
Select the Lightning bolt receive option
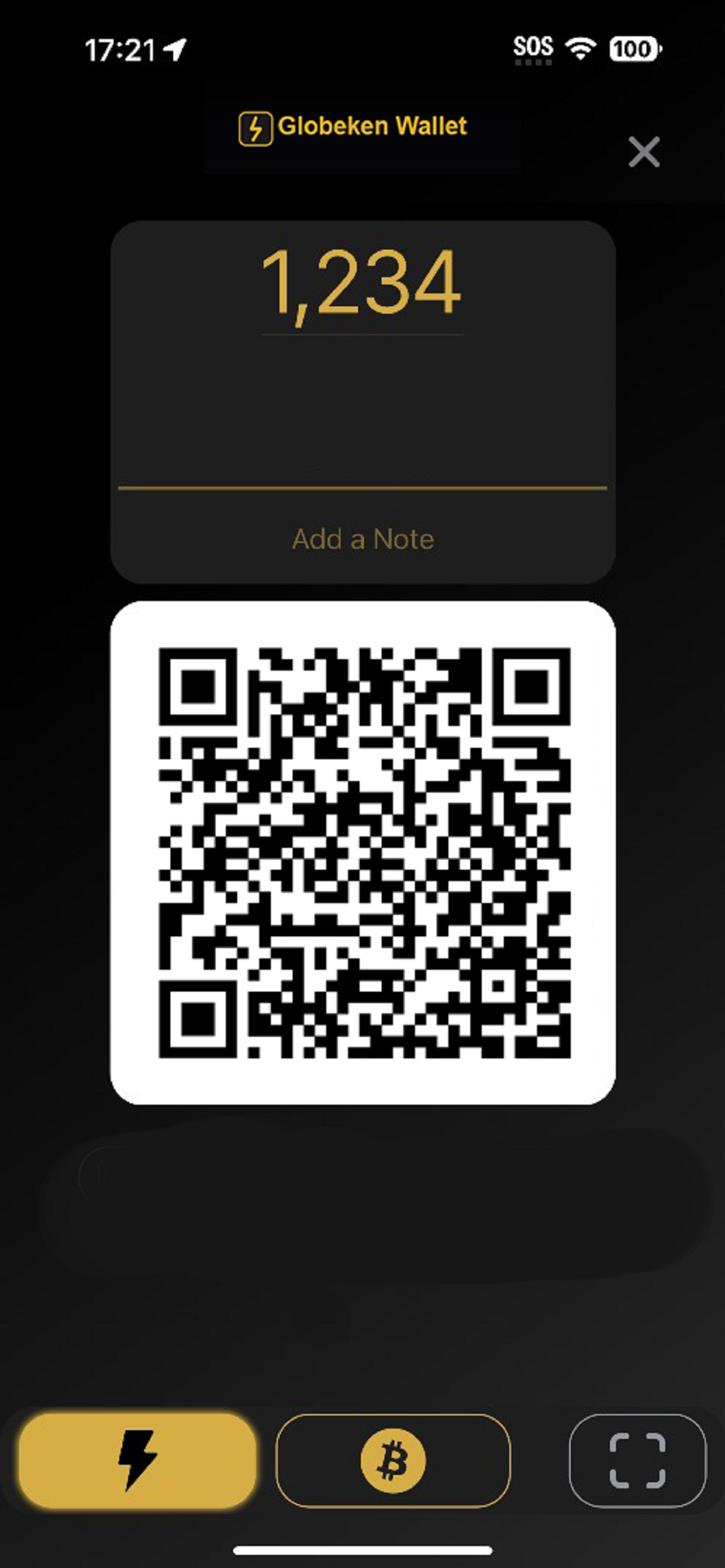(138, 1460)
